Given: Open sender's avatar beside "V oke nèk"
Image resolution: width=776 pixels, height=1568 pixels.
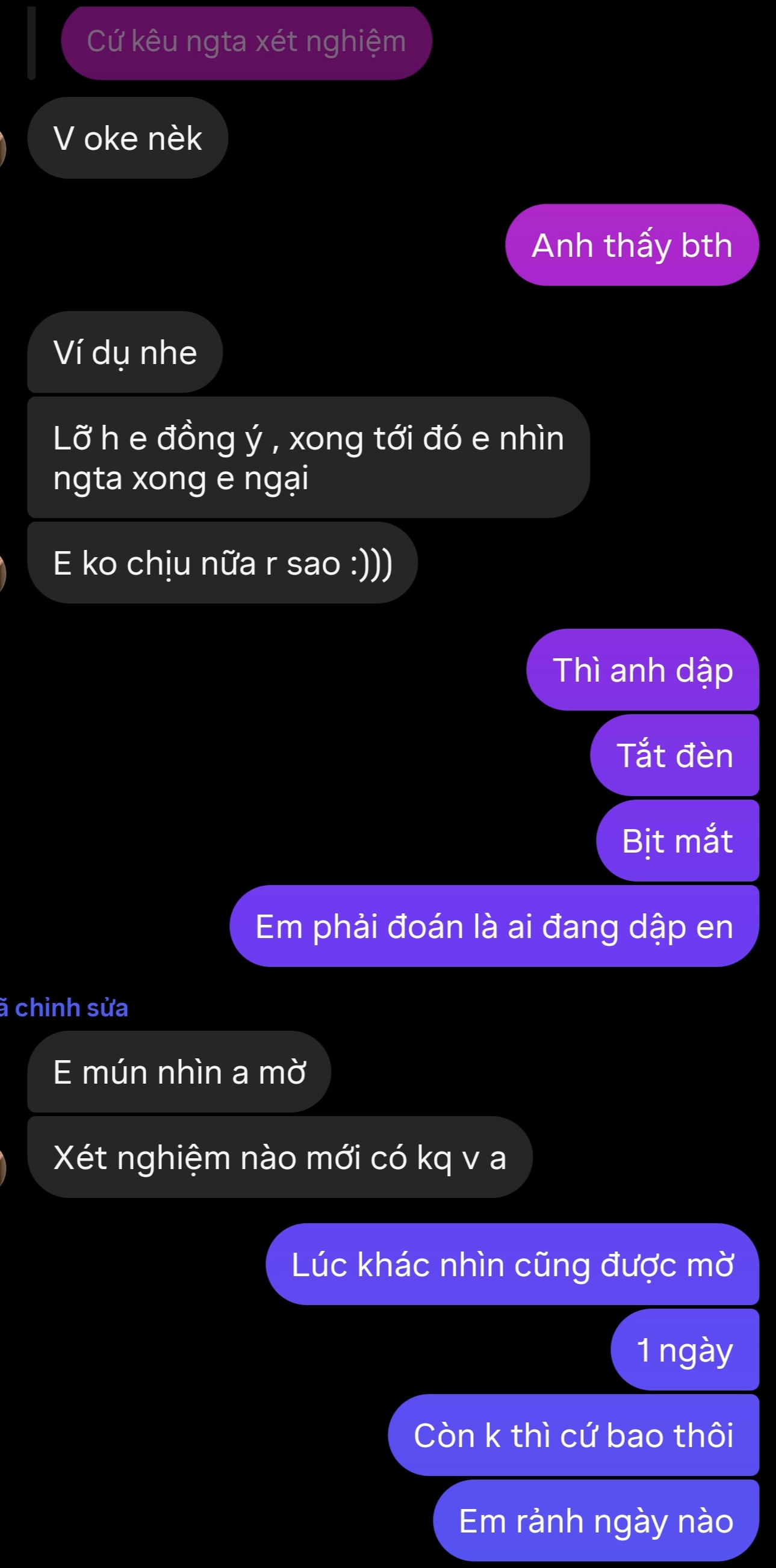Looking at the screenshot, I should click(2, 149).
